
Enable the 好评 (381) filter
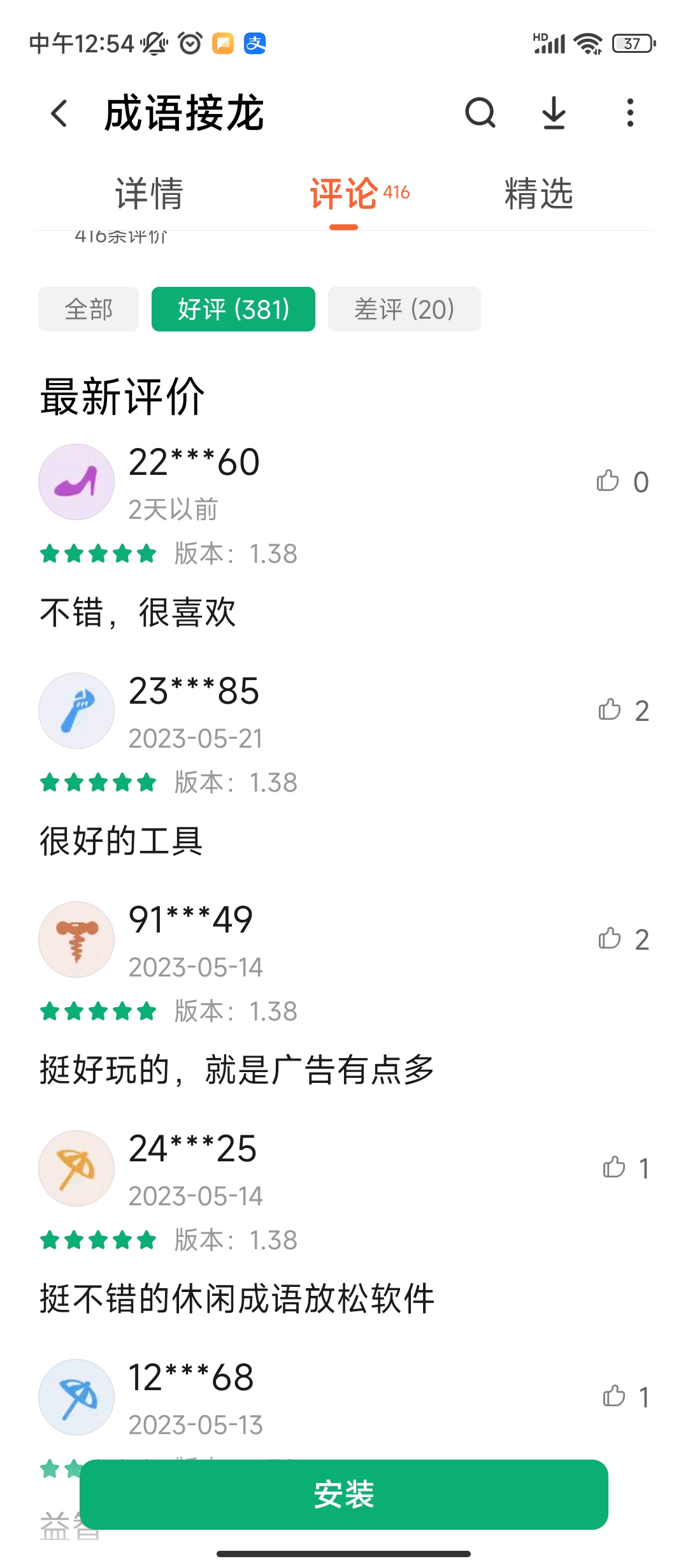tap(233, 309)
